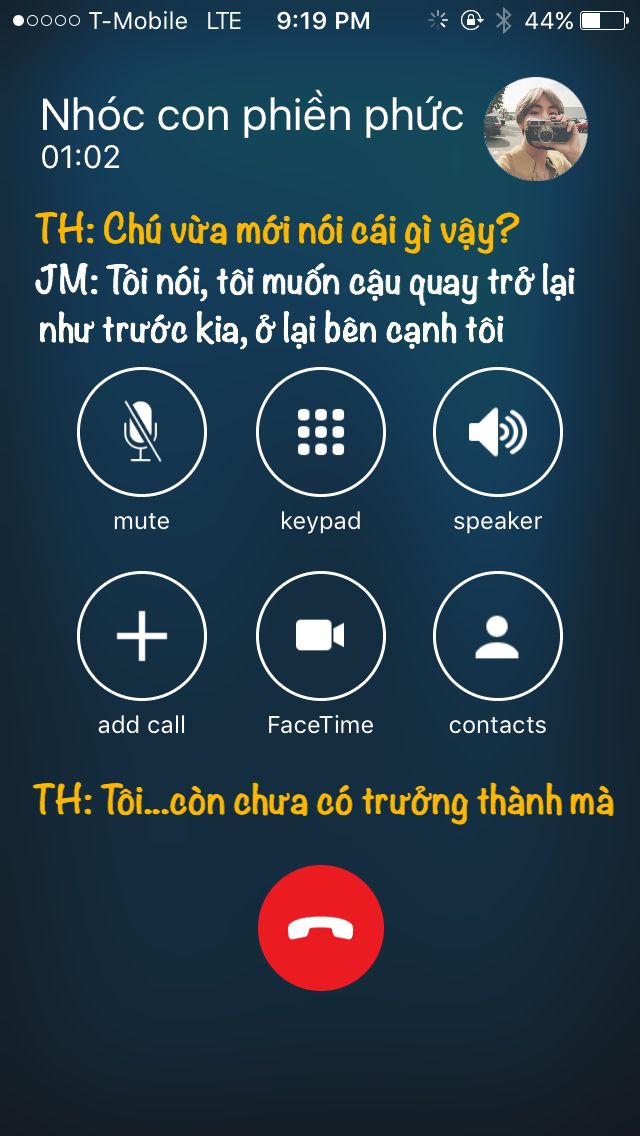This screenshot has height=1136, width=640.
Task: Switch to a FaceTime video call
Action: point(320,636)
